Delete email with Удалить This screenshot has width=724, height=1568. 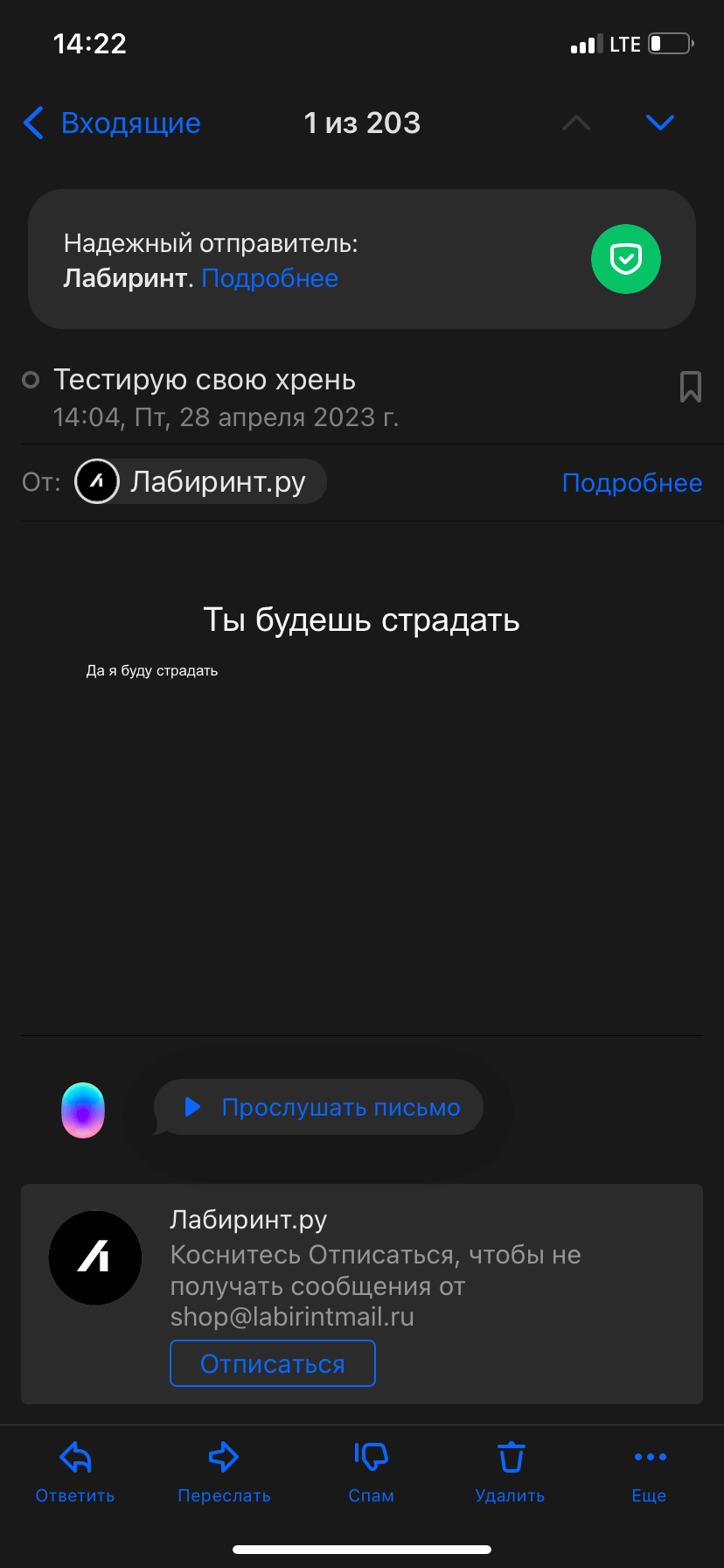510,1472
